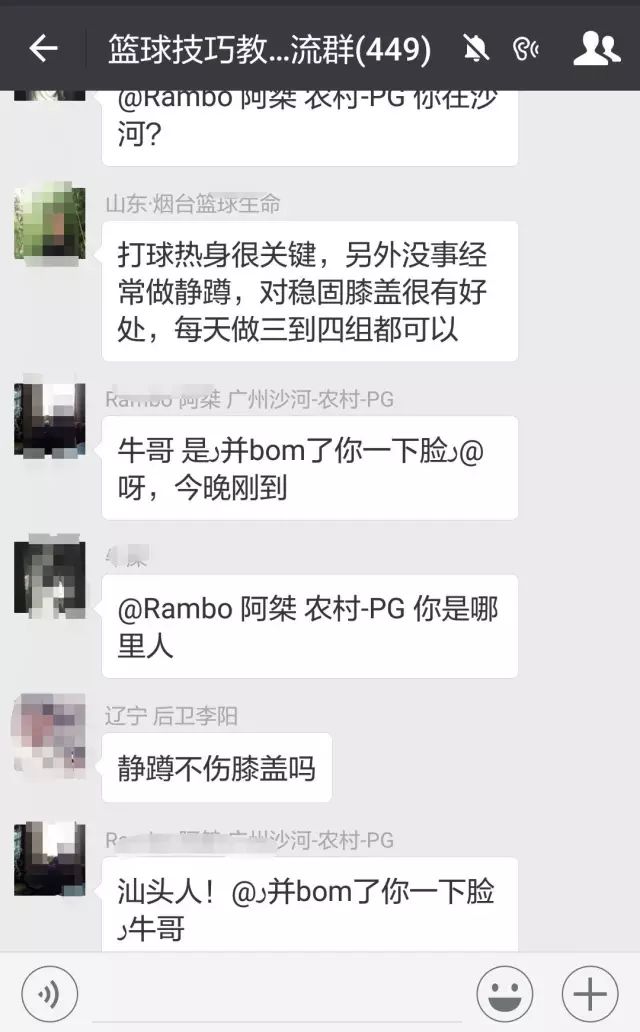The height and width of the screenshot is (1032, 640).
Task: Go back from the group chat
Action: coord(42,47)
